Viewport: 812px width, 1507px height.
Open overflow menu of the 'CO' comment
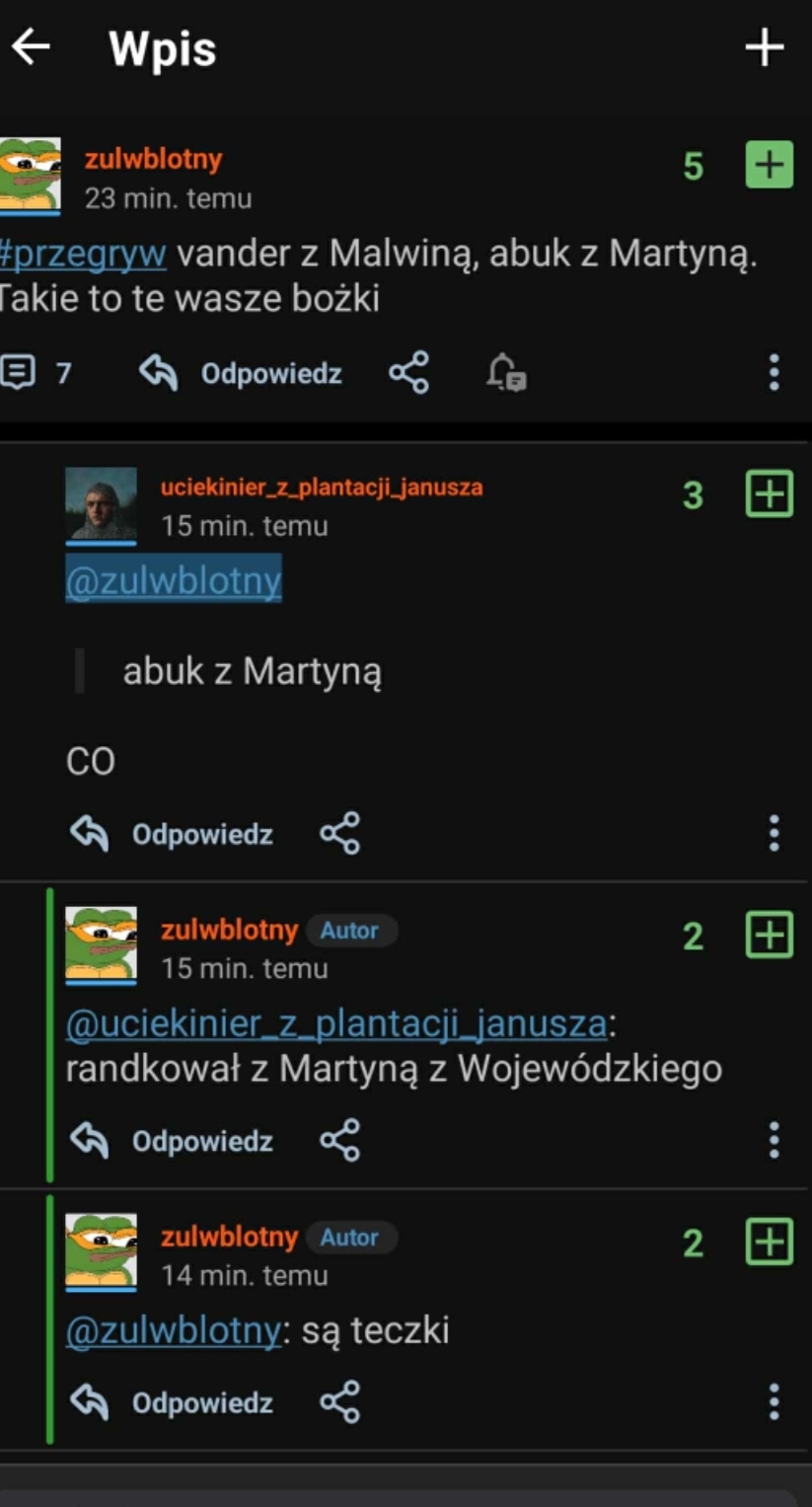click(x=774, y=834)
